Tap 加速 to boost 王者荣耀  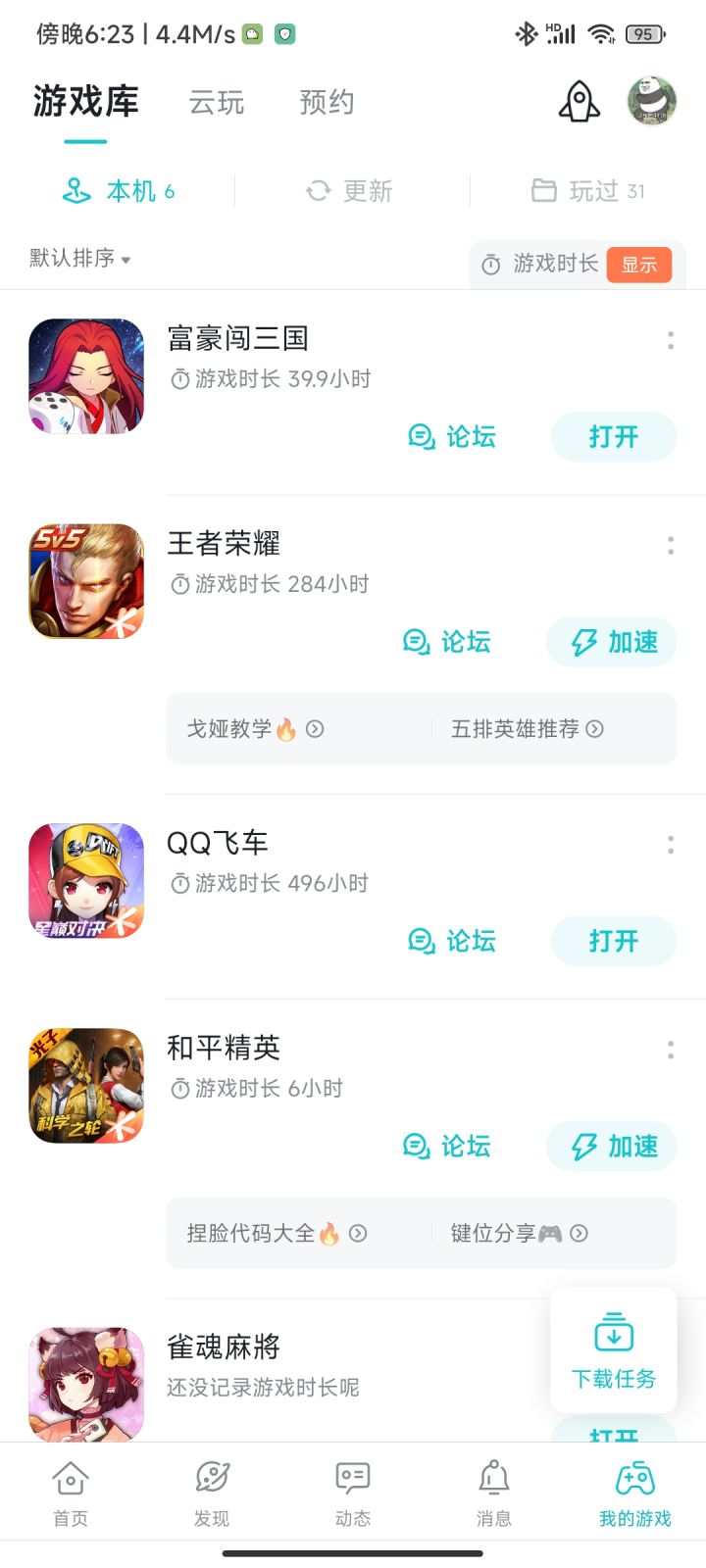(x=611, y=642)
